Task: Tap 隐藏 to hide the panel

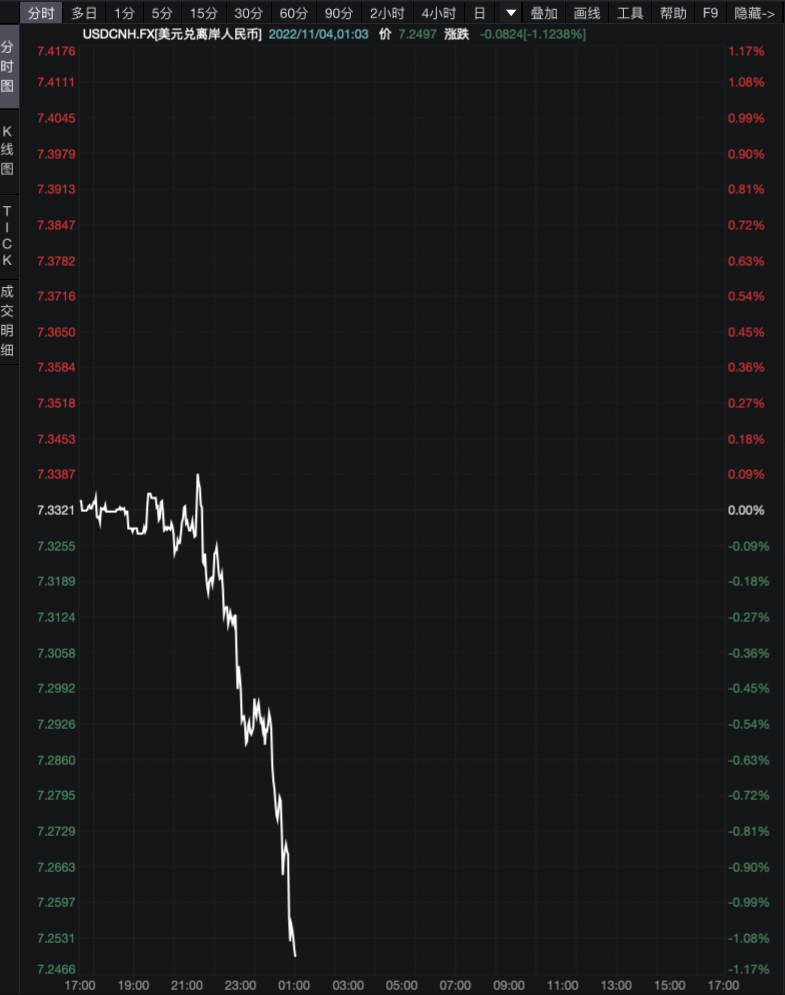Action: pos(755,13)
